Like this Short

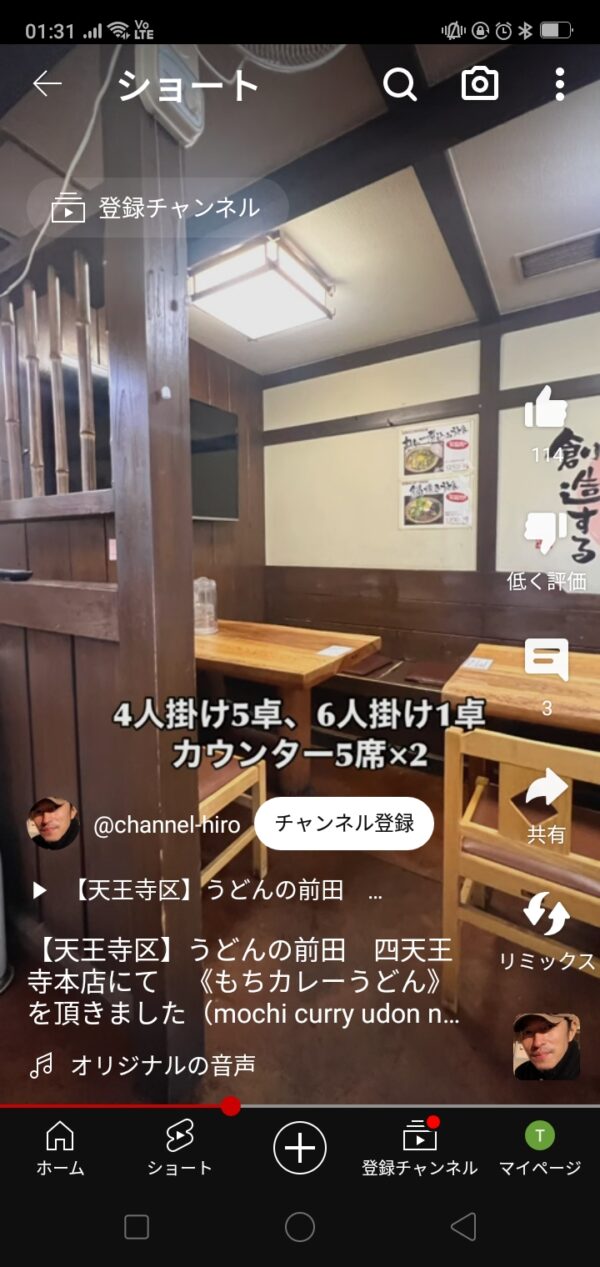click(x=546, y=410)
